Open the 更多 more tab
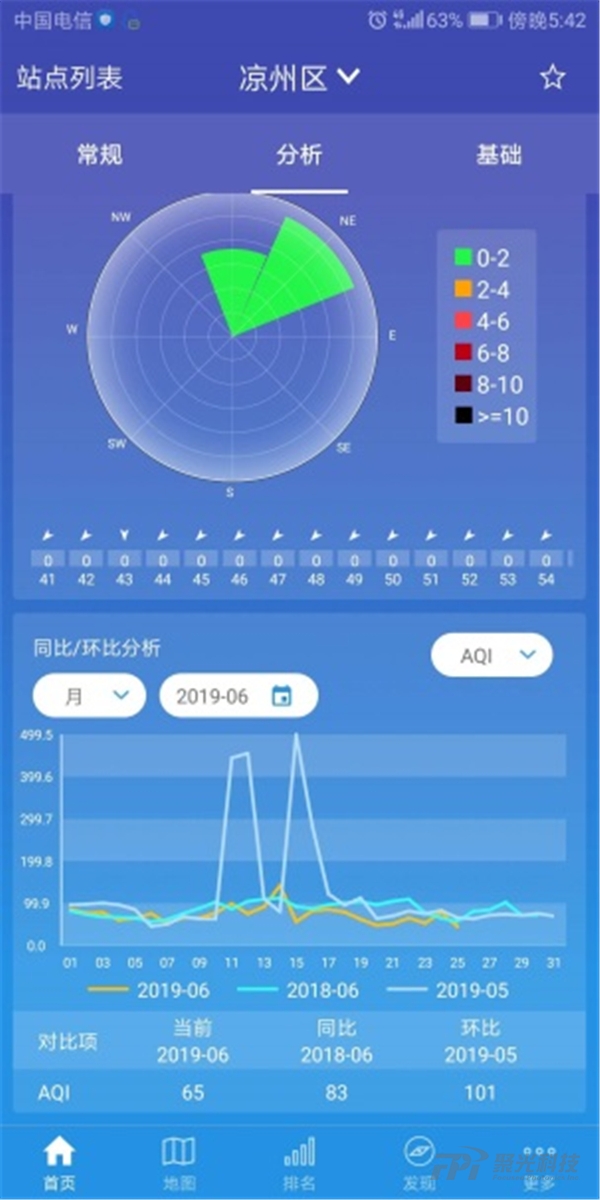600x1200 pixels. pos(538,1163)
